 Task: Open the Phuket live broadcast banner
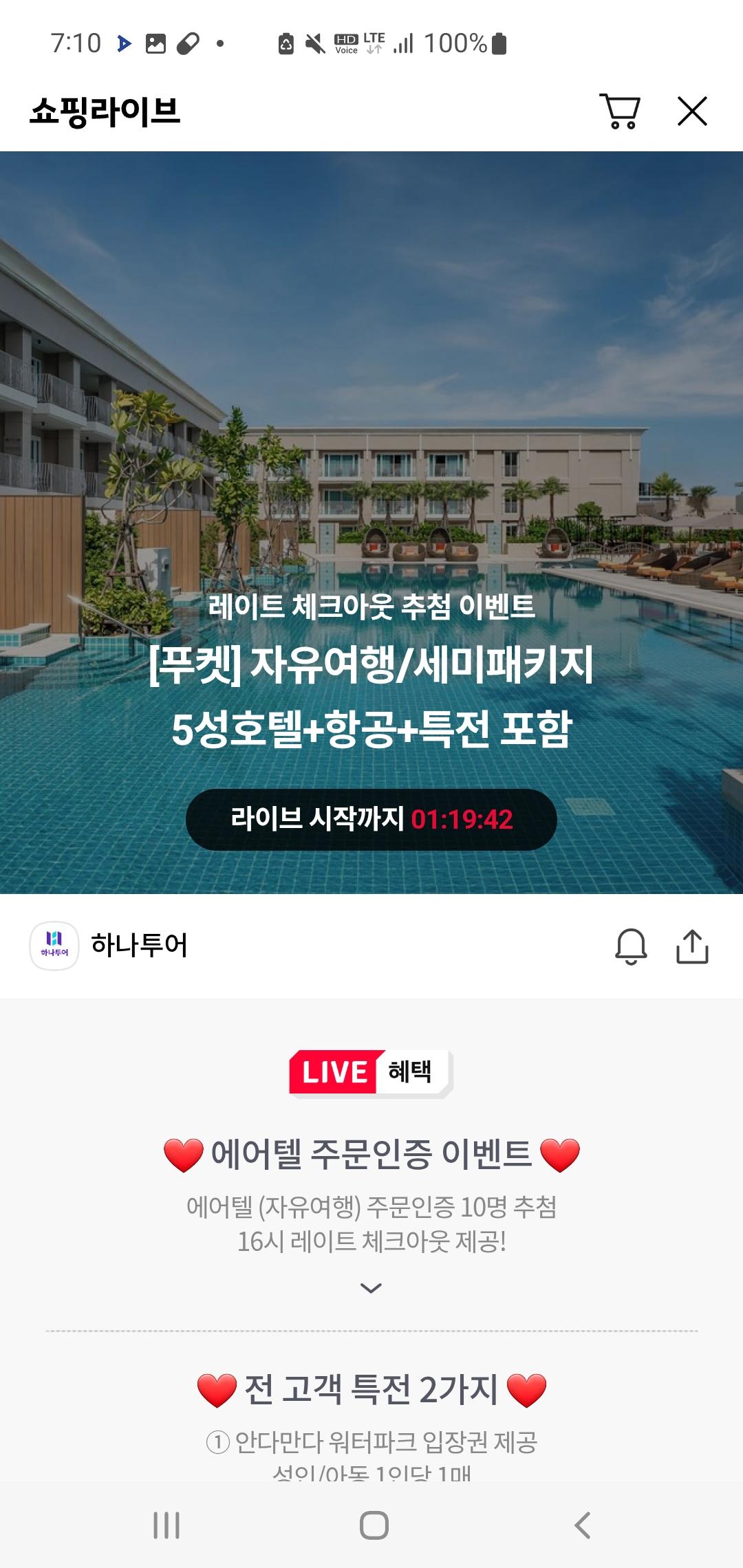coord(371,523)
